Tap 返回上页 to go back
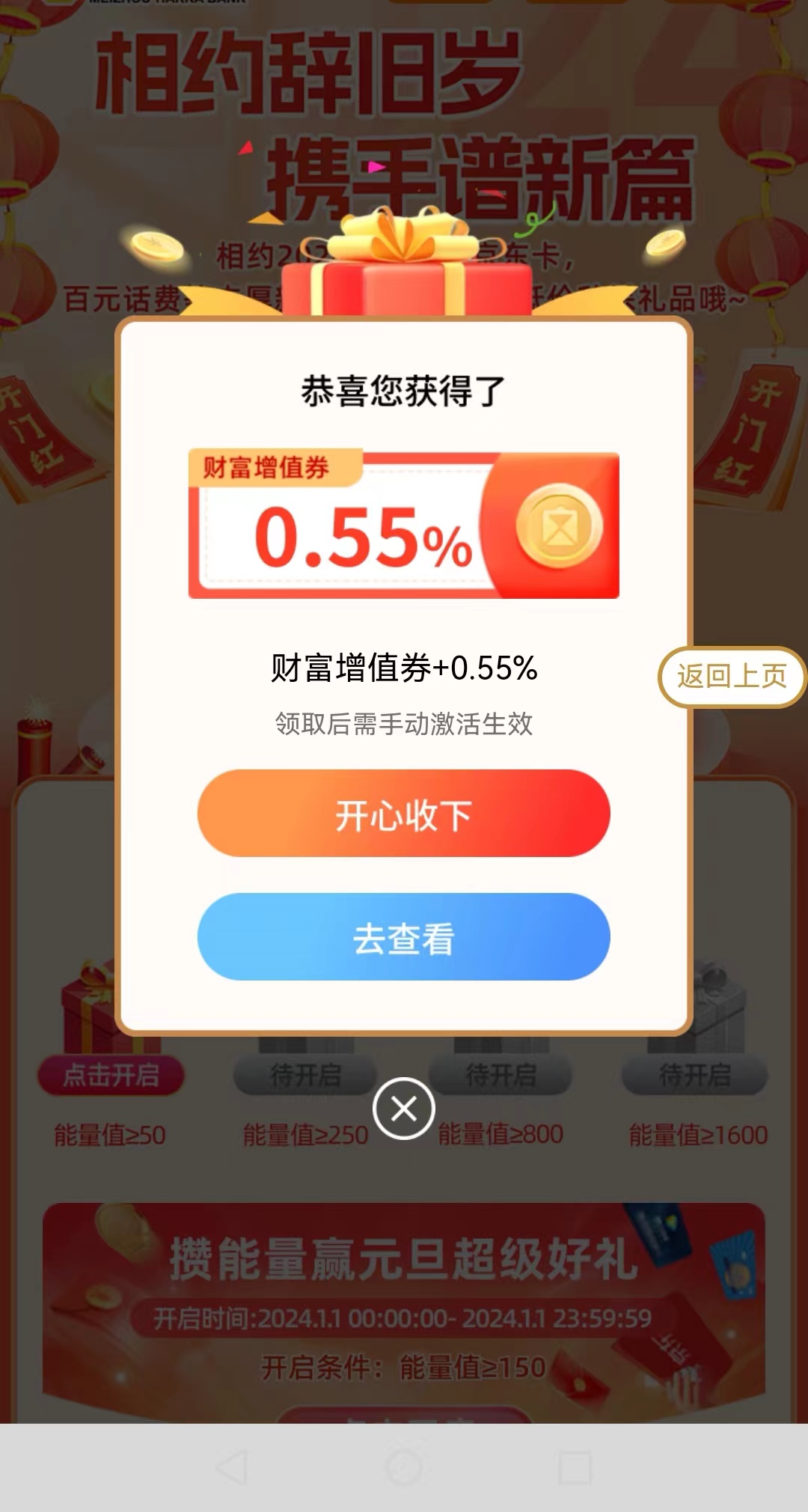The height and width of the screenshot is (1512, 808). pyautogui.click(x=731, y=677)
